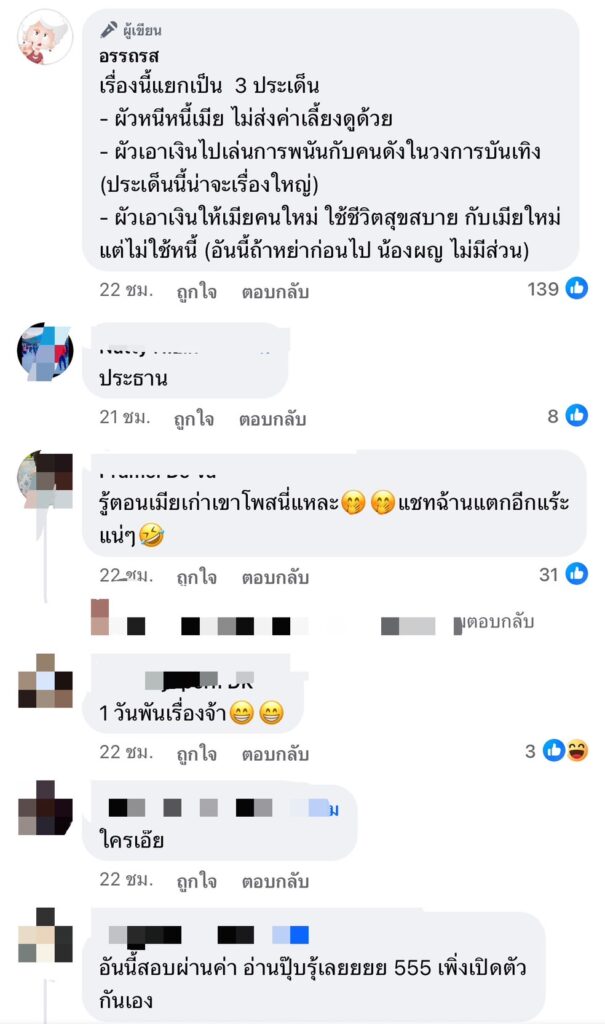
Task: View the 31 reactions on the แชทฉ้านแตก comment
Action: 562,574
